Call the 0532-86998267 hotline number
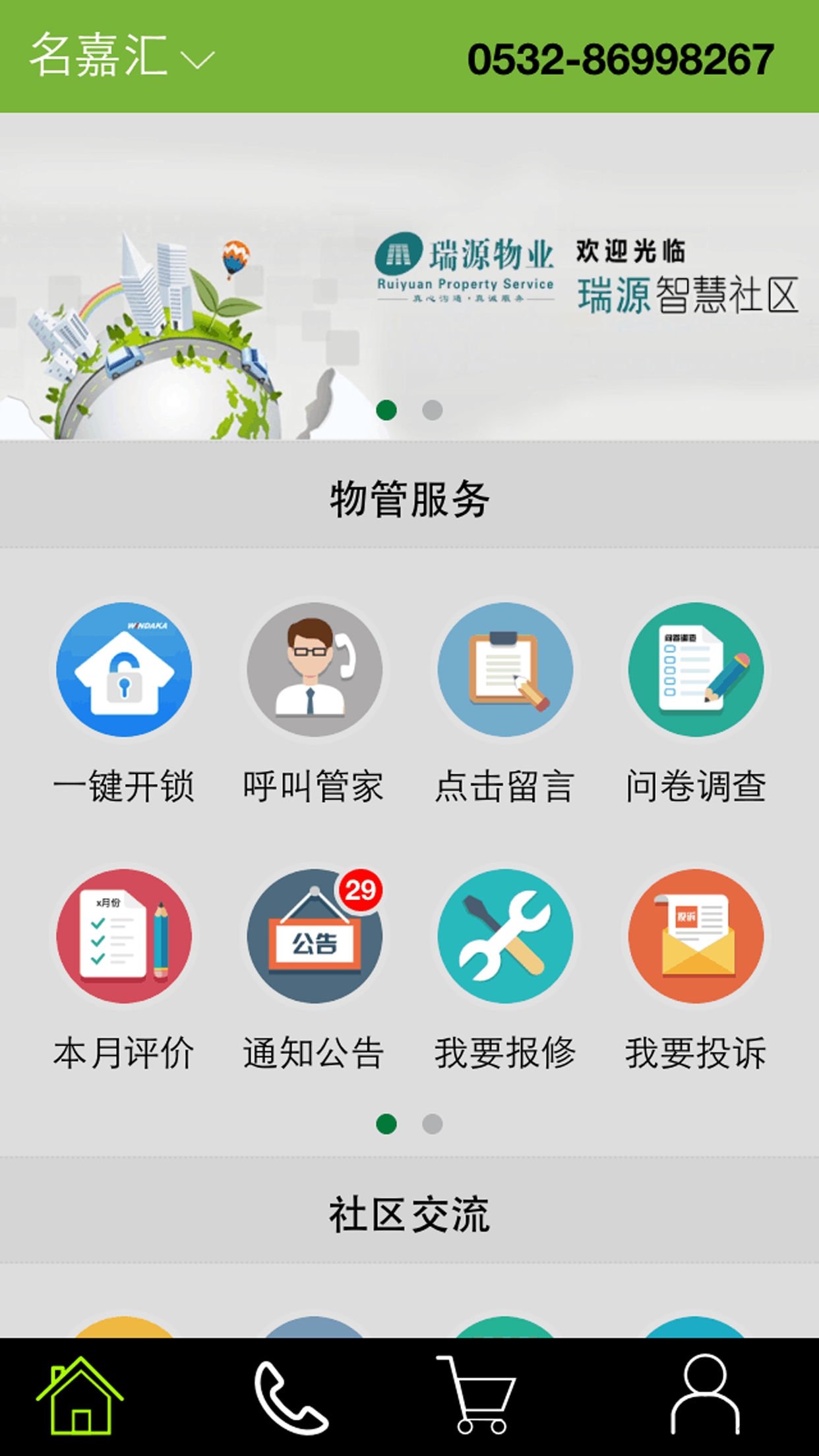819x1456 pixels. pyautogui.click(x=620, y=59)
